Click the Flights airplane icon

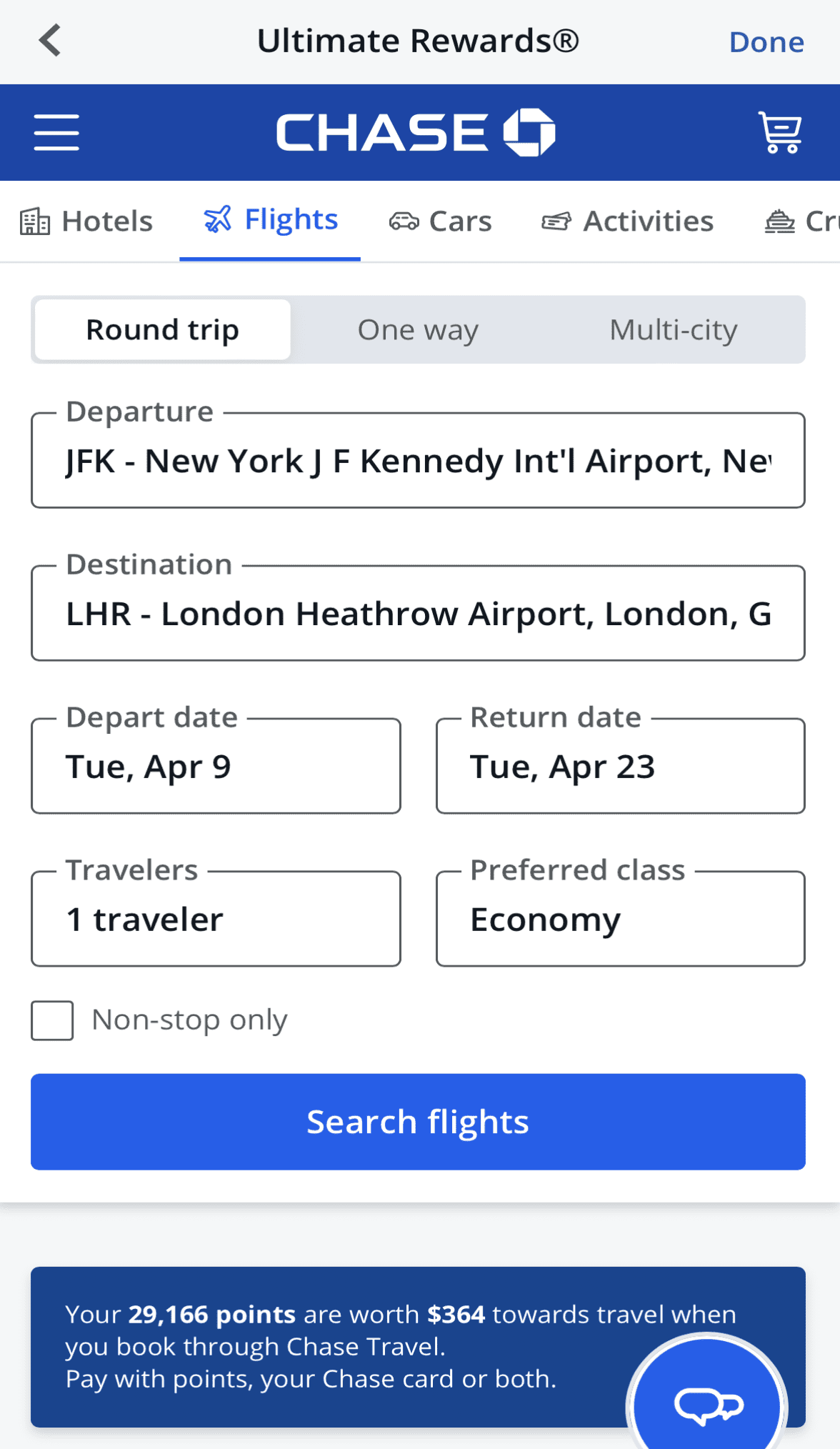coord(216,219)
